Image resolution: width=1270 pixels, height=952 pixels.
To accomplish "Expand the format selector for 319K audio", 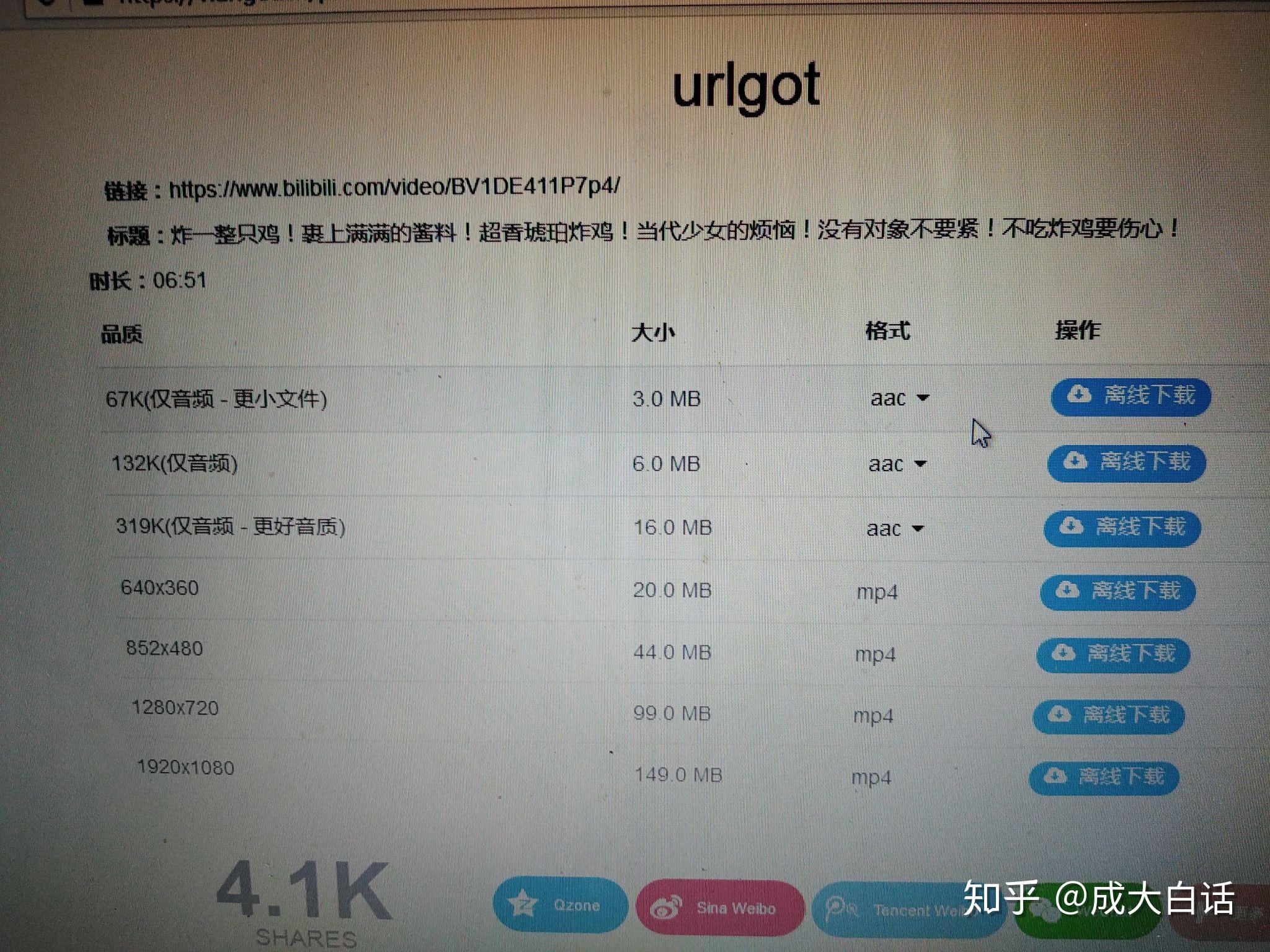I will pos(895,529).
